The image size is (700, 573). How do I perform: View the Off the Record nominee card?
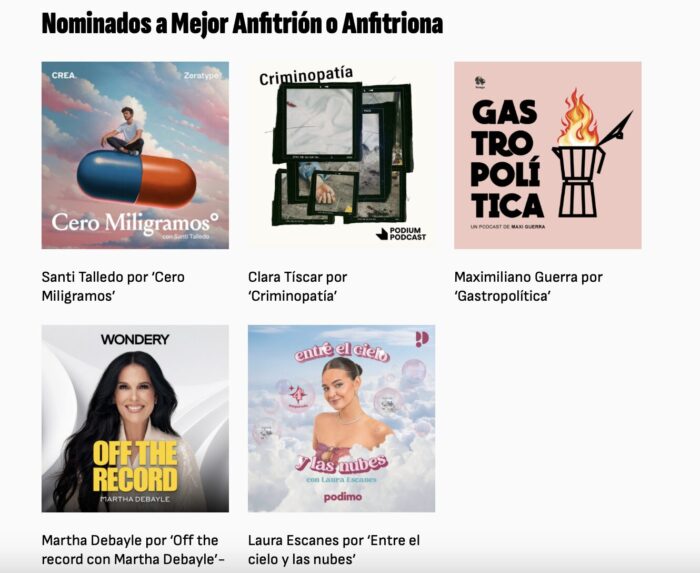(135, 418)
